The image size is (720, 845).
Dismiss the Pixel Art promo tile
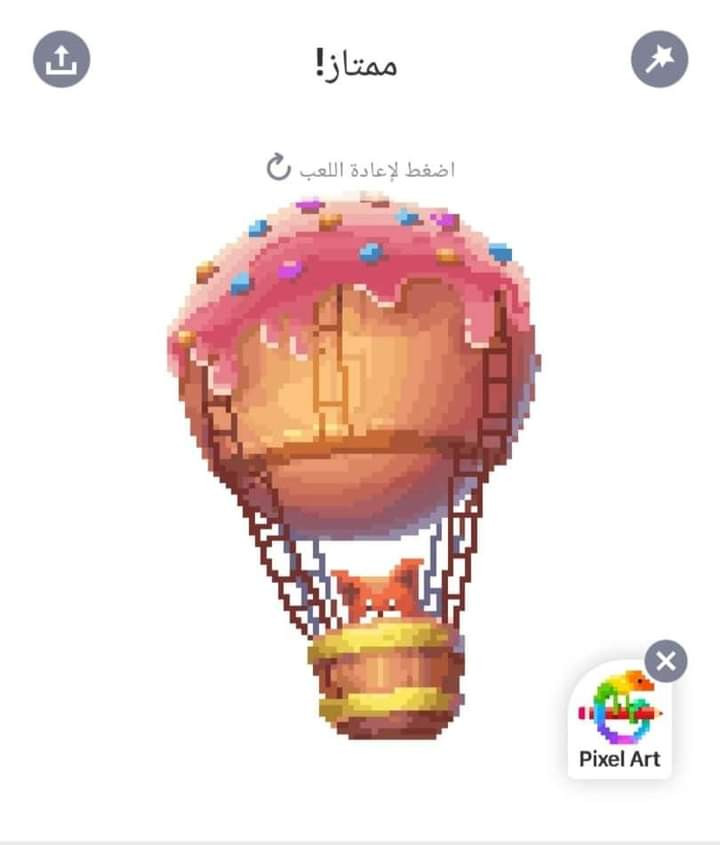[x=666, y=661]
